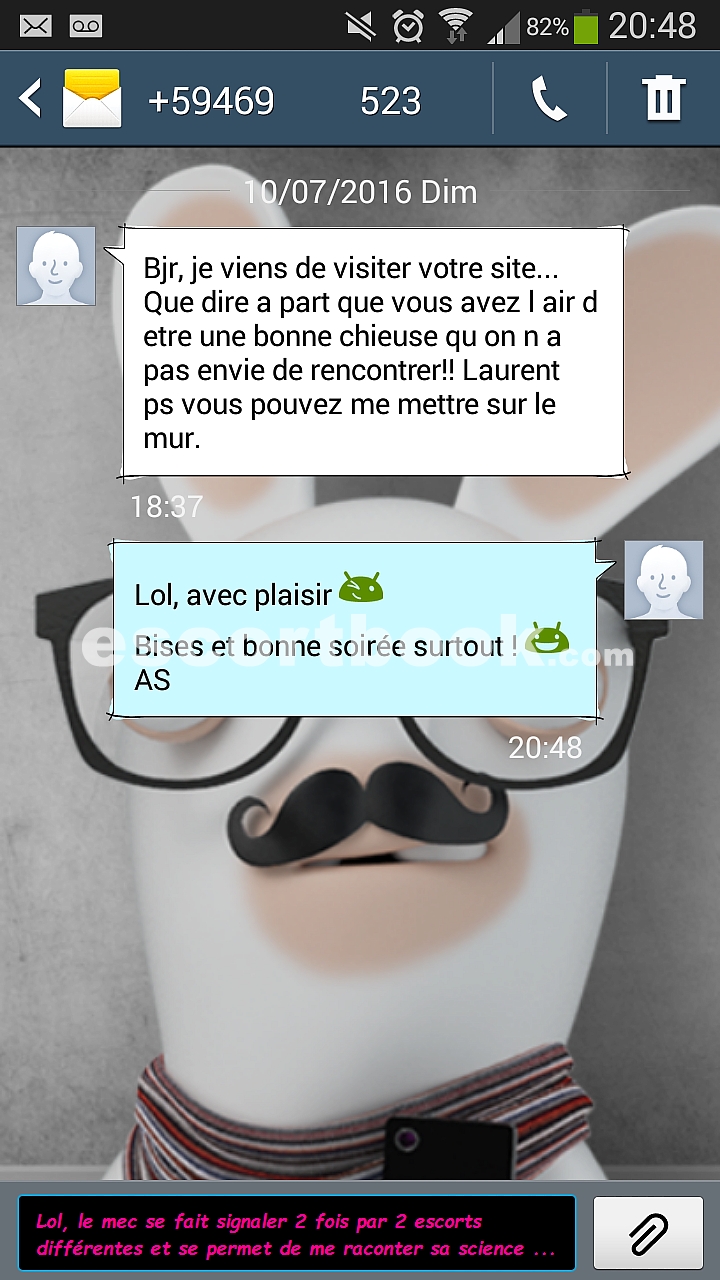
Task: Call the +59469 contact
Action: pyautogui.click(x=549, y=99)
